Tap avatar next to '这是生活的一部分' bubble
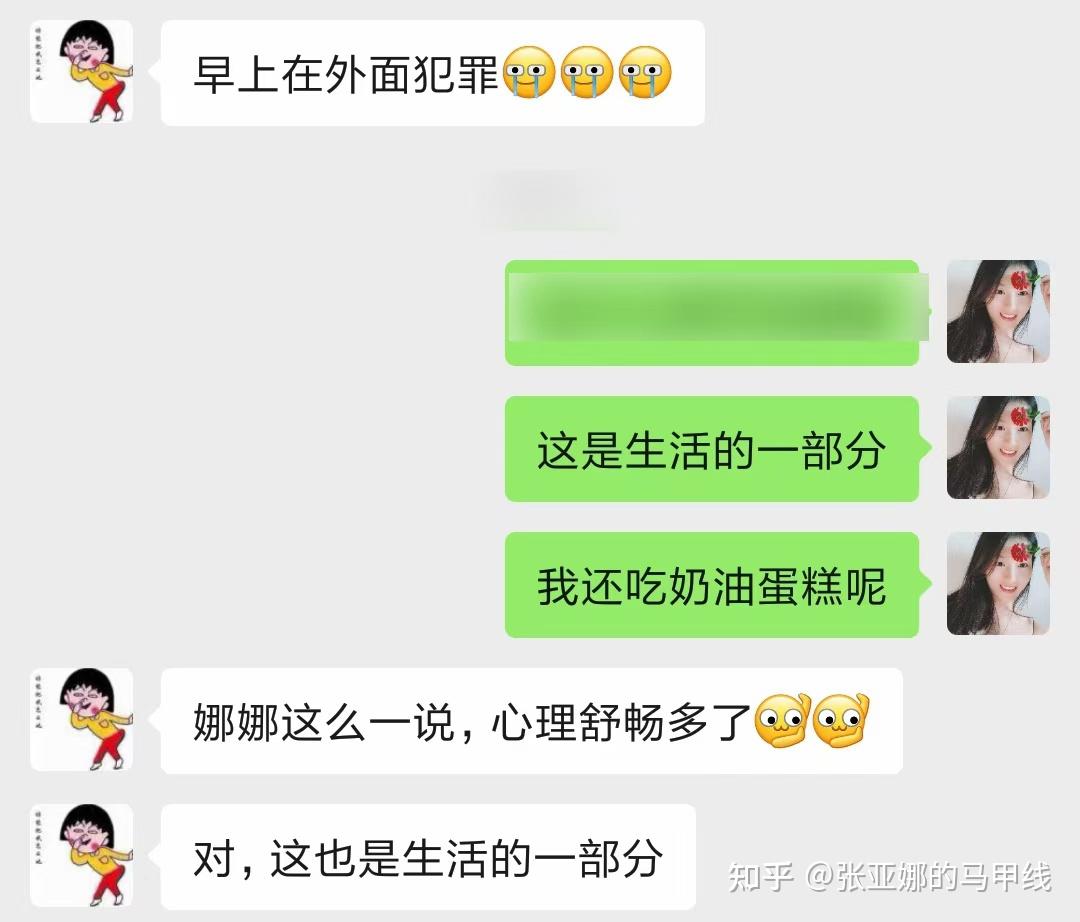The height and width of the screenshot is (922, 1080). tap(998, 448)
